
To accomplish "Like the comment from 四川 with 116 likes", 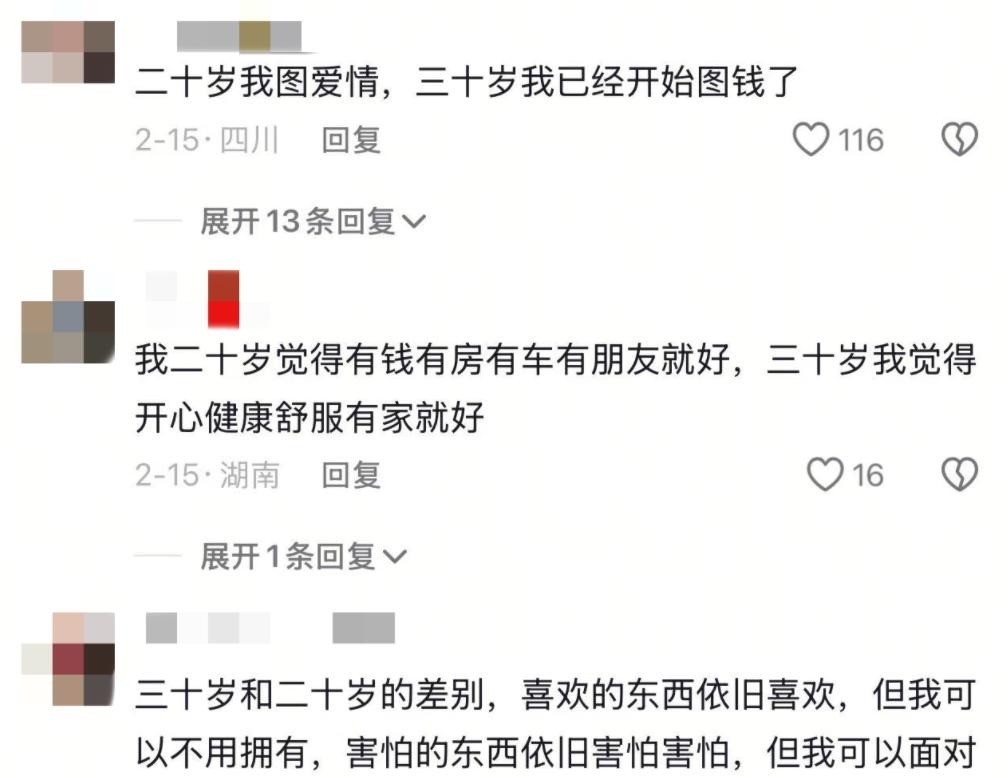I will [x=812, y=139].
